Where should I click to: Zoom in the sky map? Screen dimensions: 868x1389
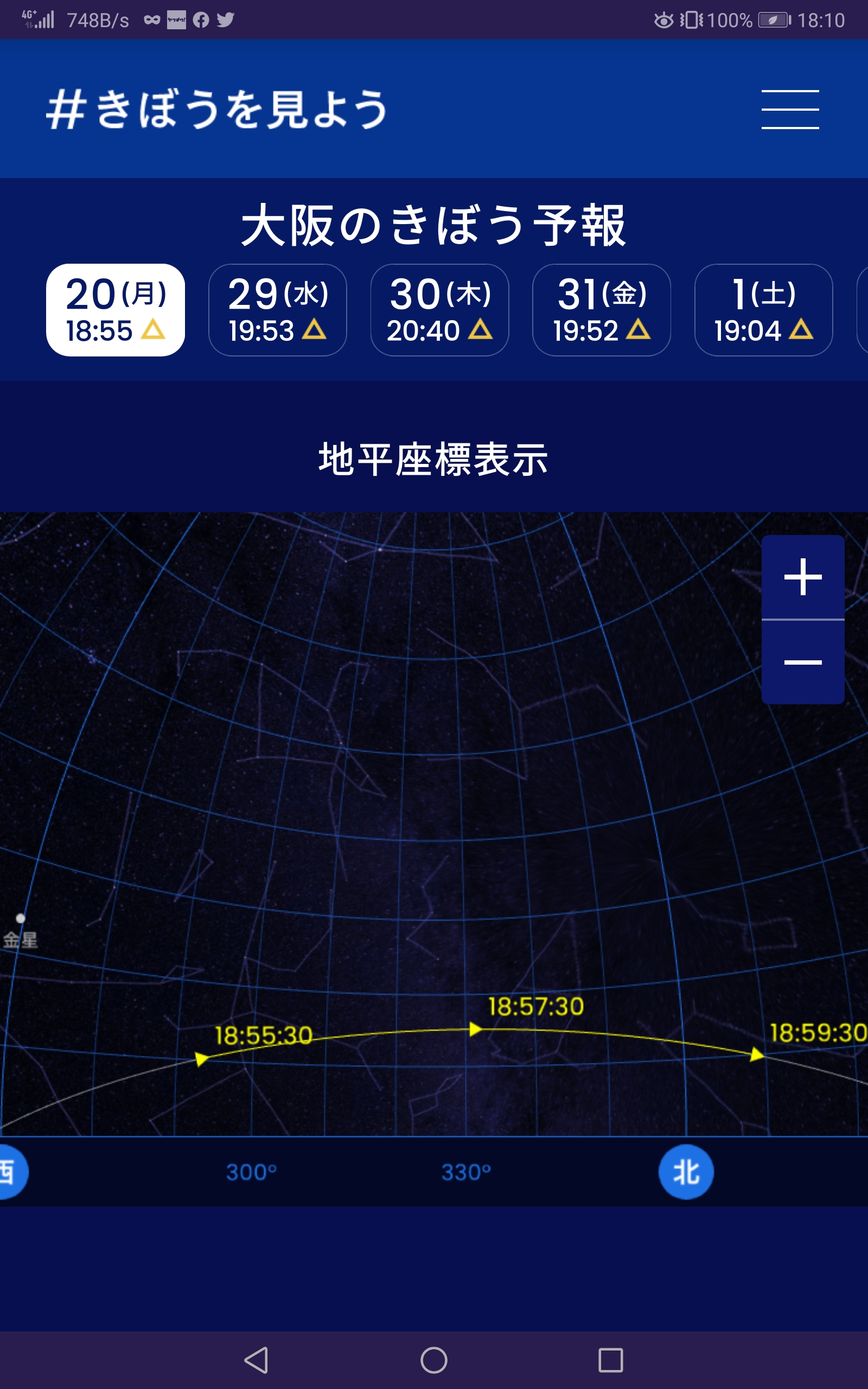click(802, 577)
